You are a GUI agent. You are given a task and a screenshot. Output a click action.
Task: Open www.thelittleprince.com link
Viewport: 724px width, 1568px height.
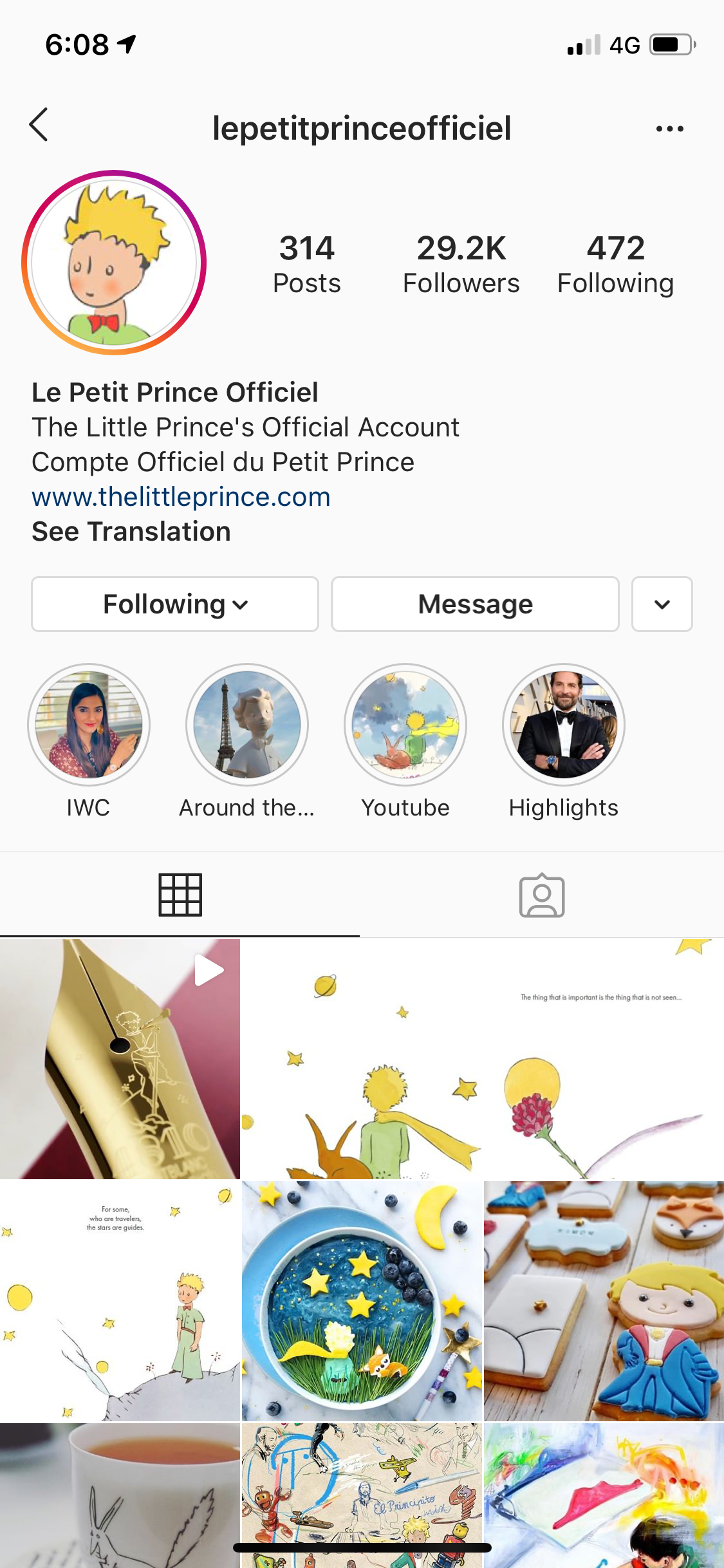pos(181,497)
